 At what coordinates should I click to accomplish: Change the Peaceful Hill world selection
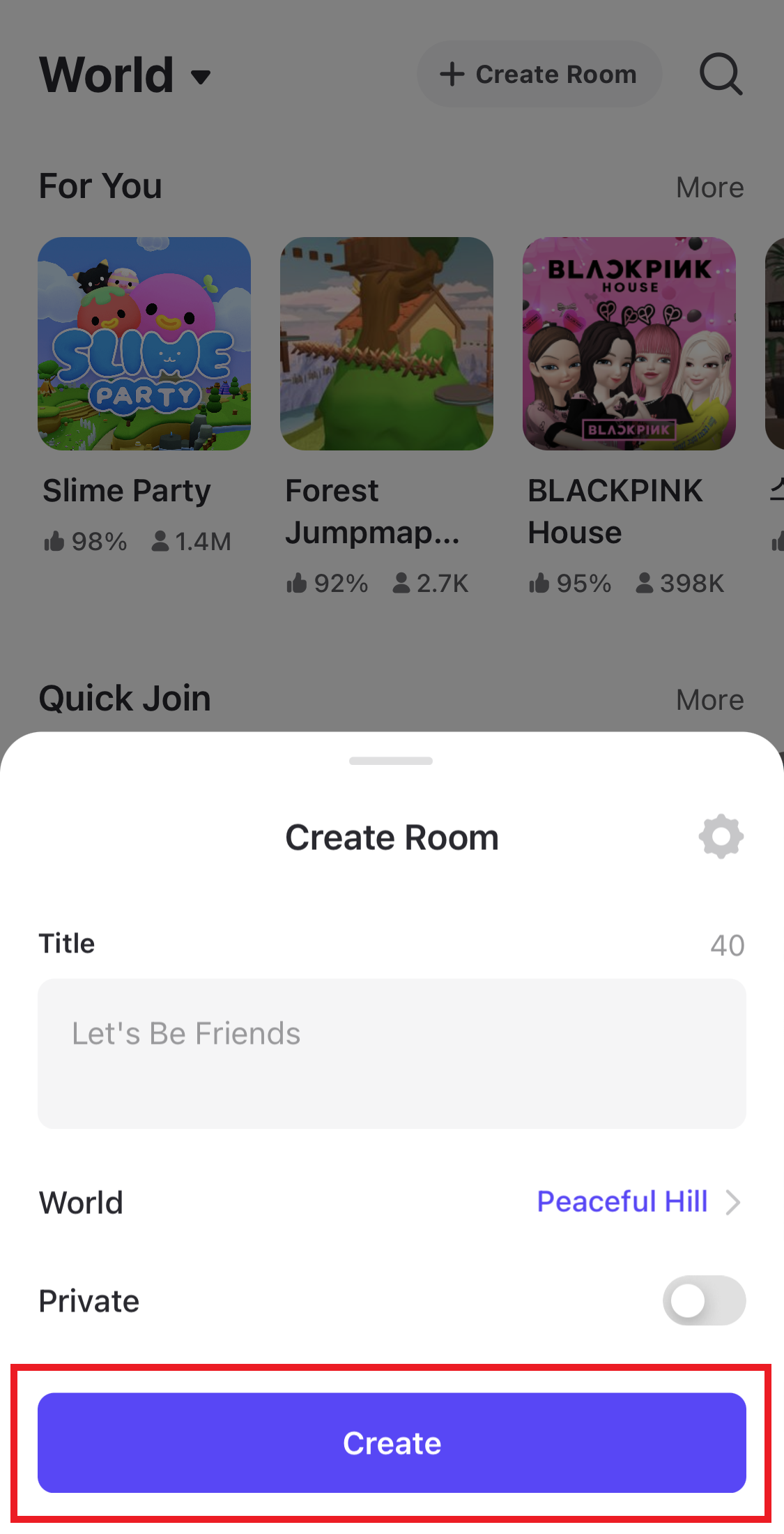(x=637, y=1202)
